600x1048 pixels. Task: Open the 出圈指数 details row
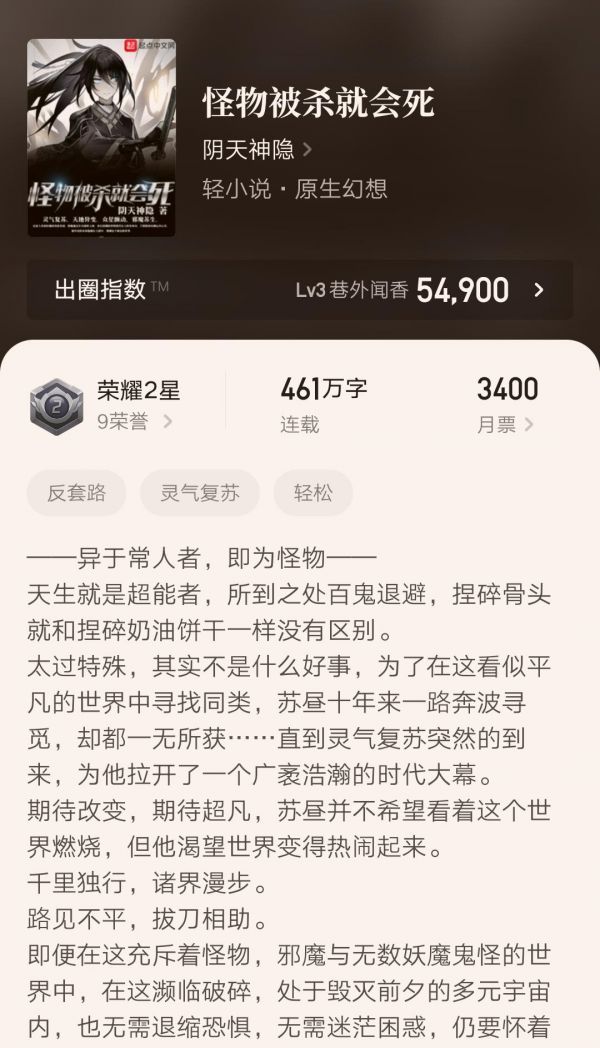[300, 290]
